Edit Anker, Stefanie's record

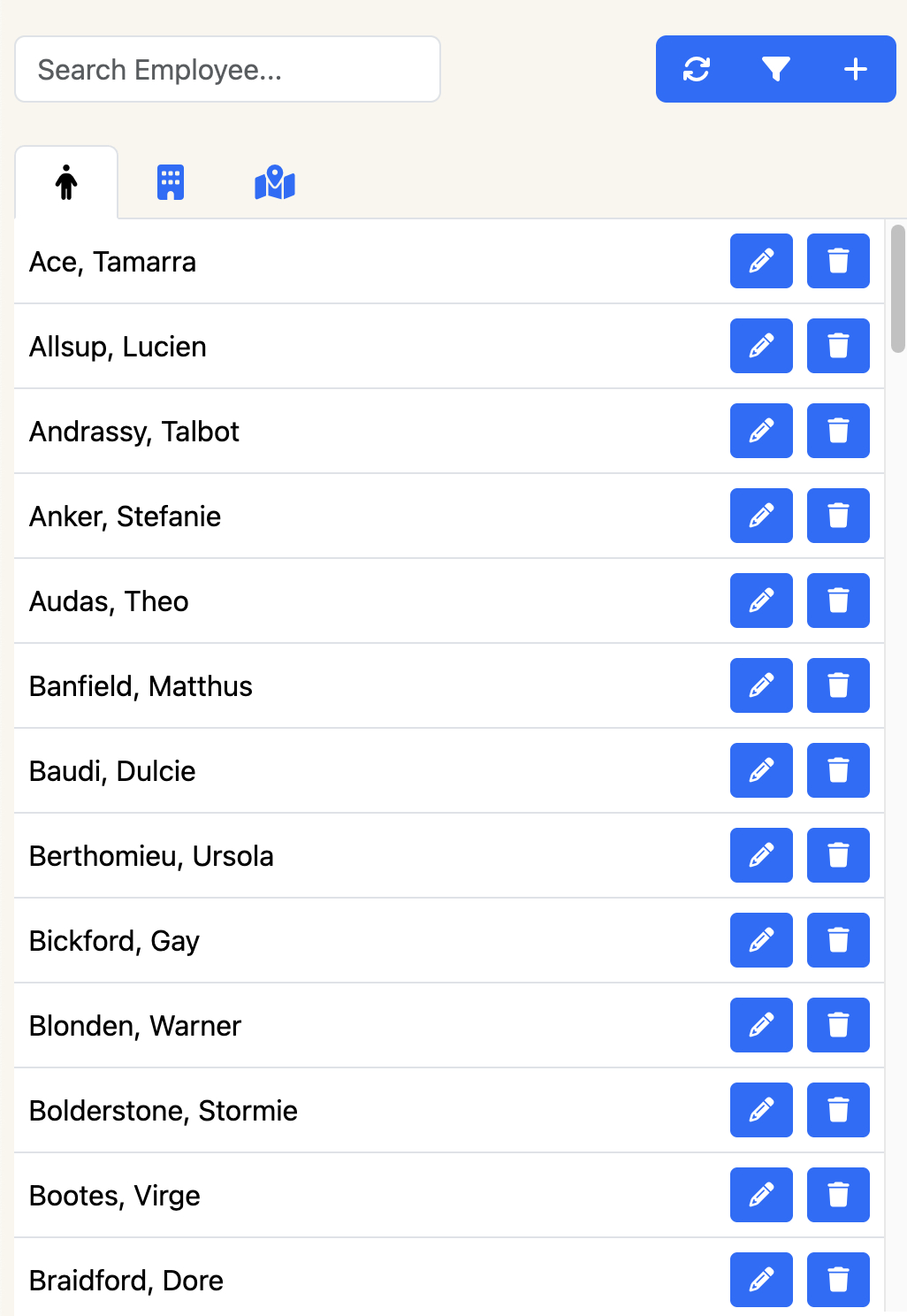pos(761,516)
